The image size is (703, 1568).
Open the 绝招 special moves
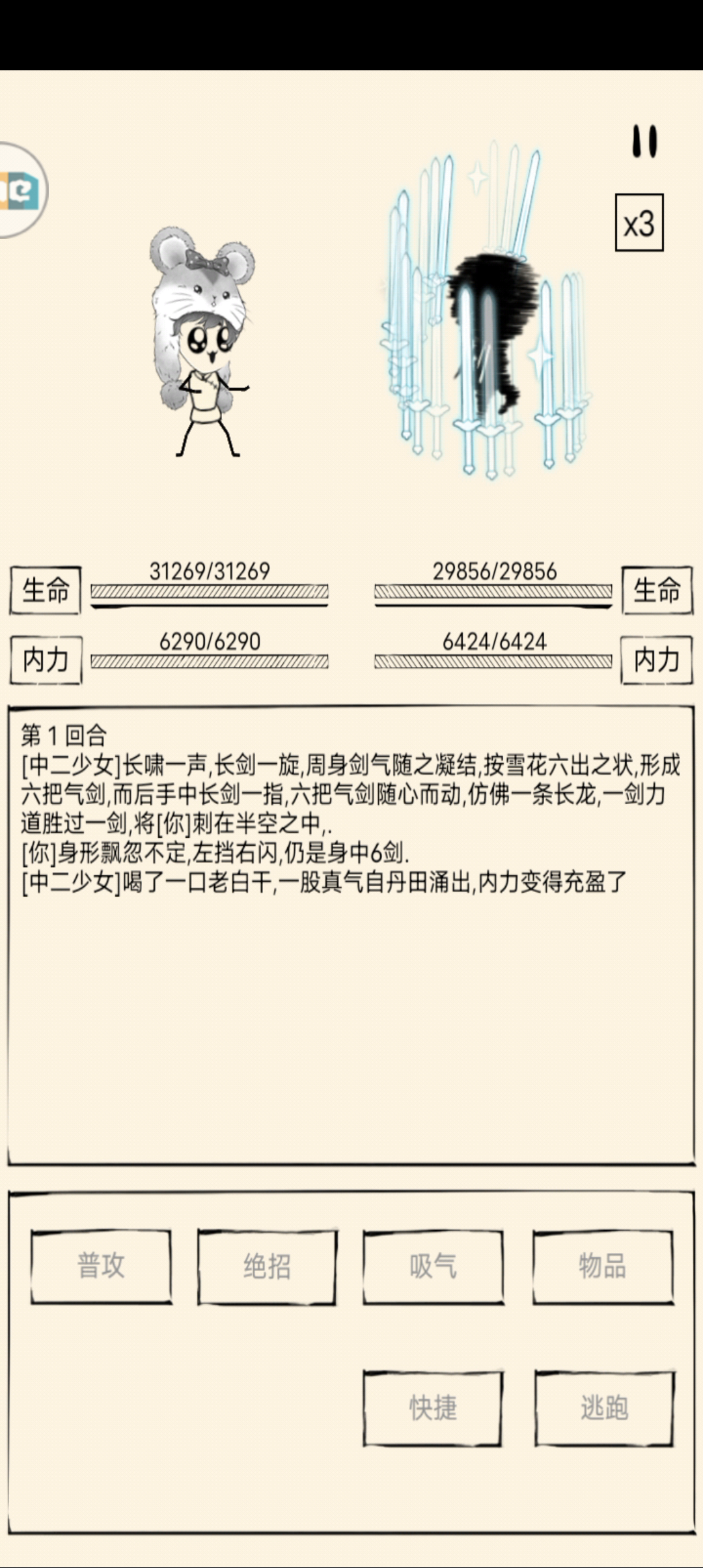(x=267, y=1267)
